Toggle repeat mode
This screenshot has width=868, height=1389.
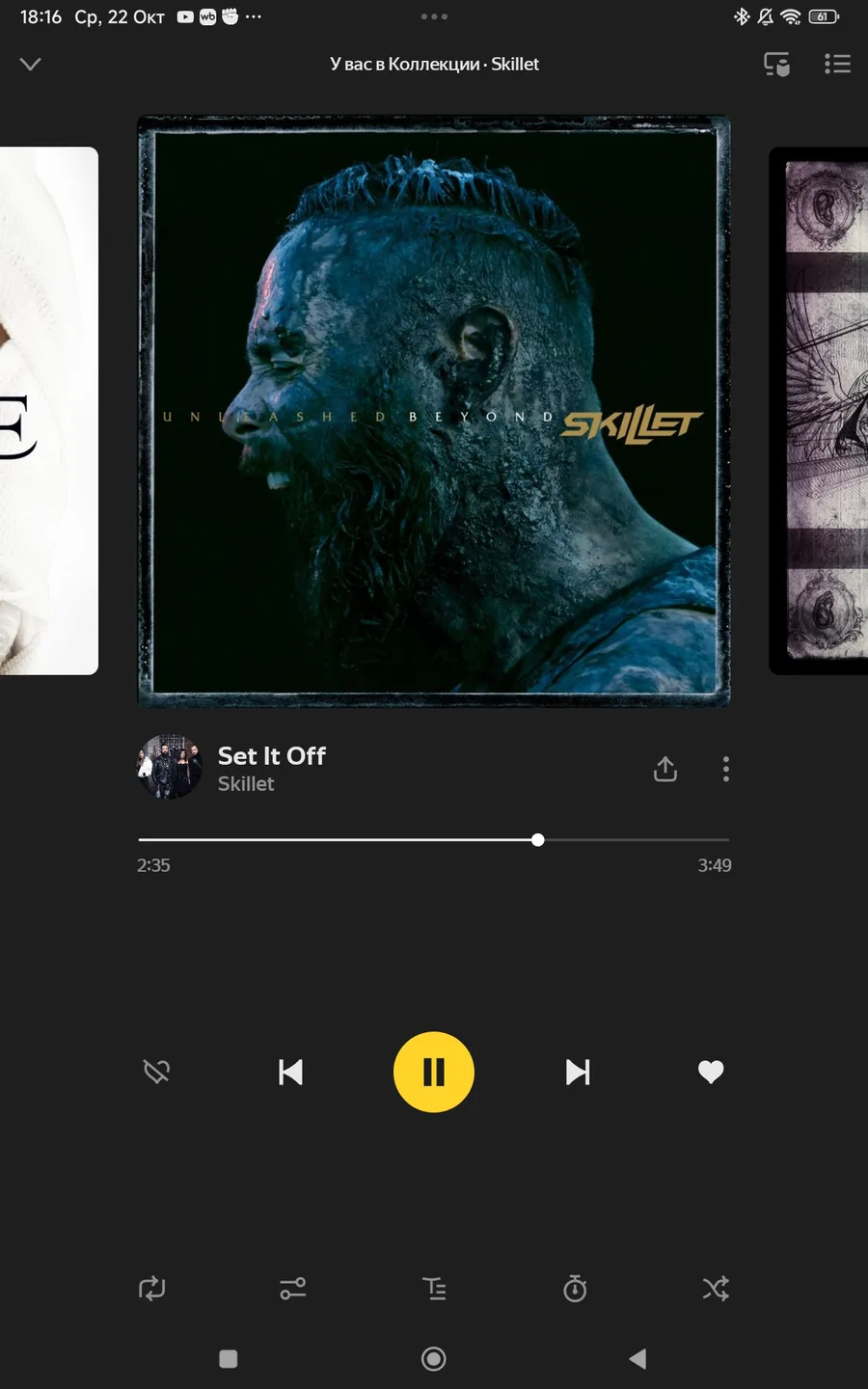pyautogui.click(x=152, y=1288)
